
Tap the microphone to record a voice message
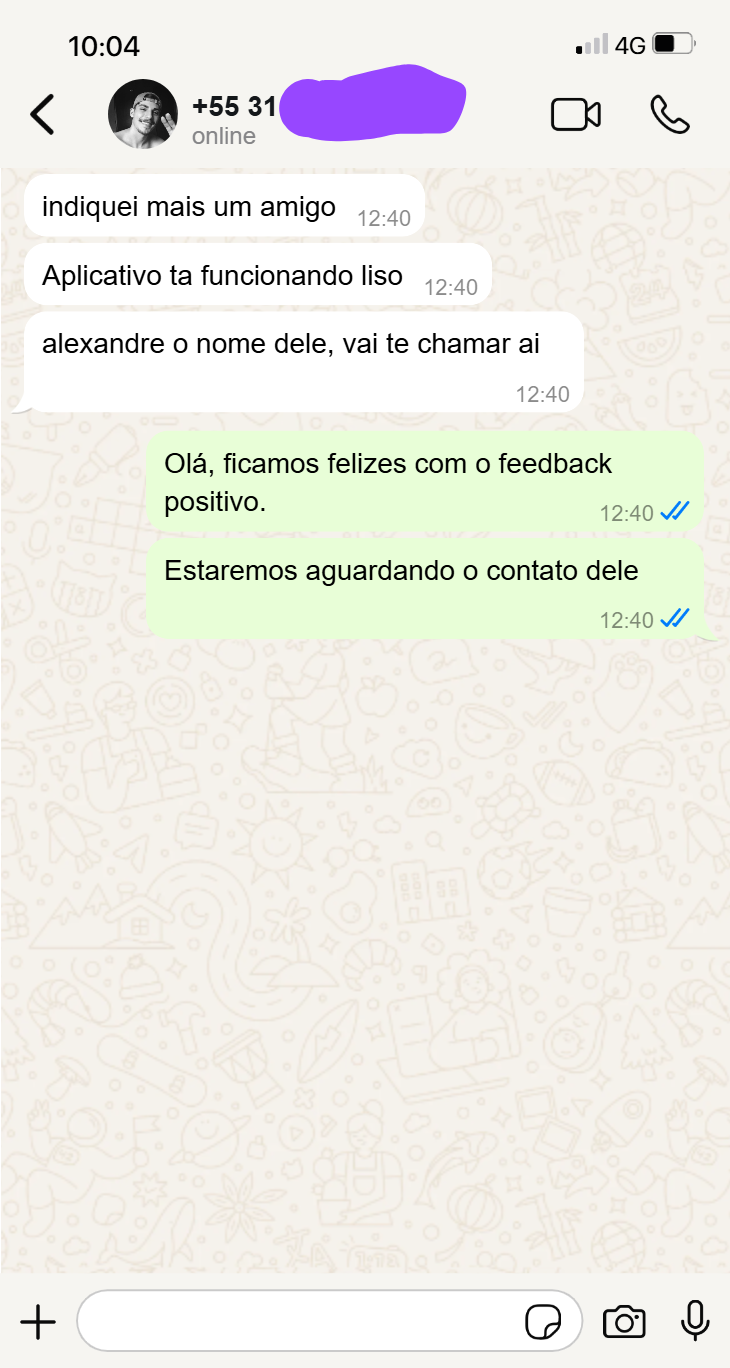[x=694, y=1320]
